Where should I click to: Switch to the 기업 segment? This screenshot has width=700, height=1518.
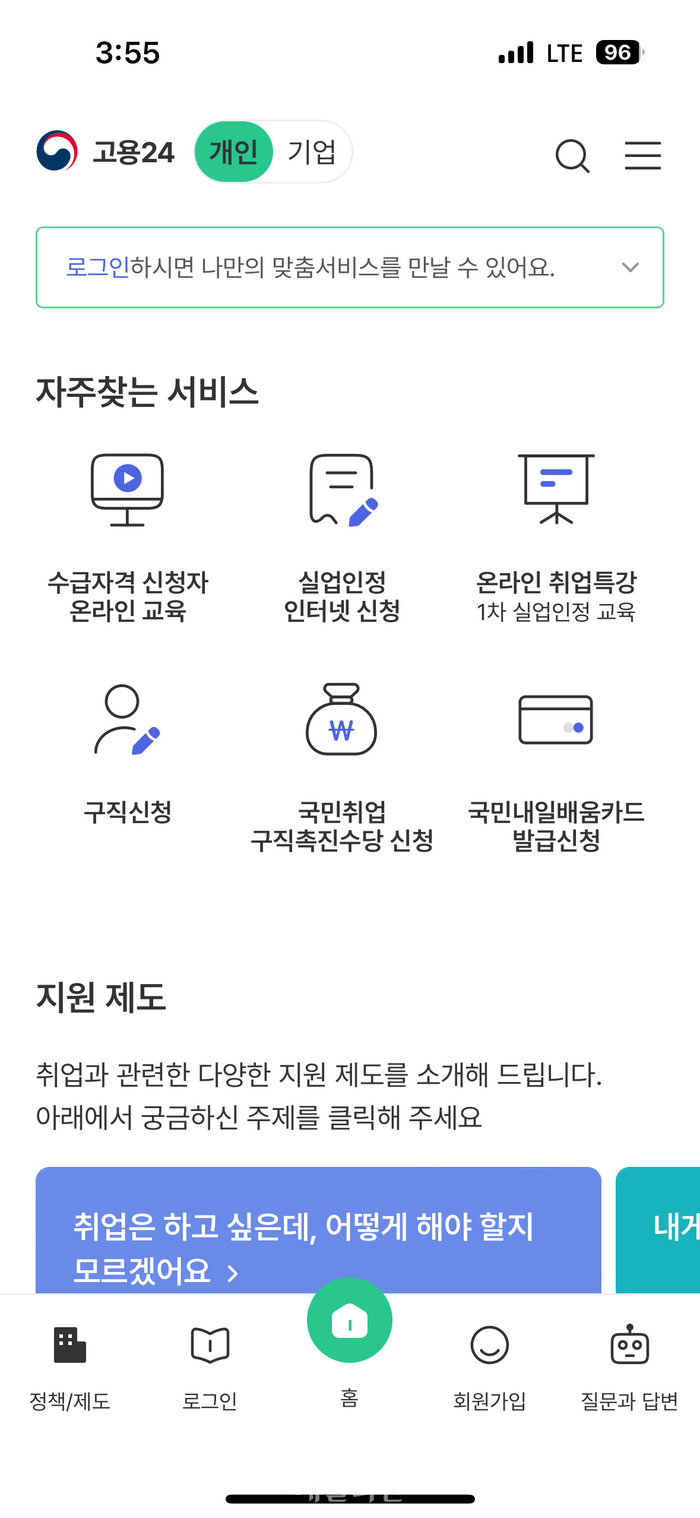[x=311, y=152]
